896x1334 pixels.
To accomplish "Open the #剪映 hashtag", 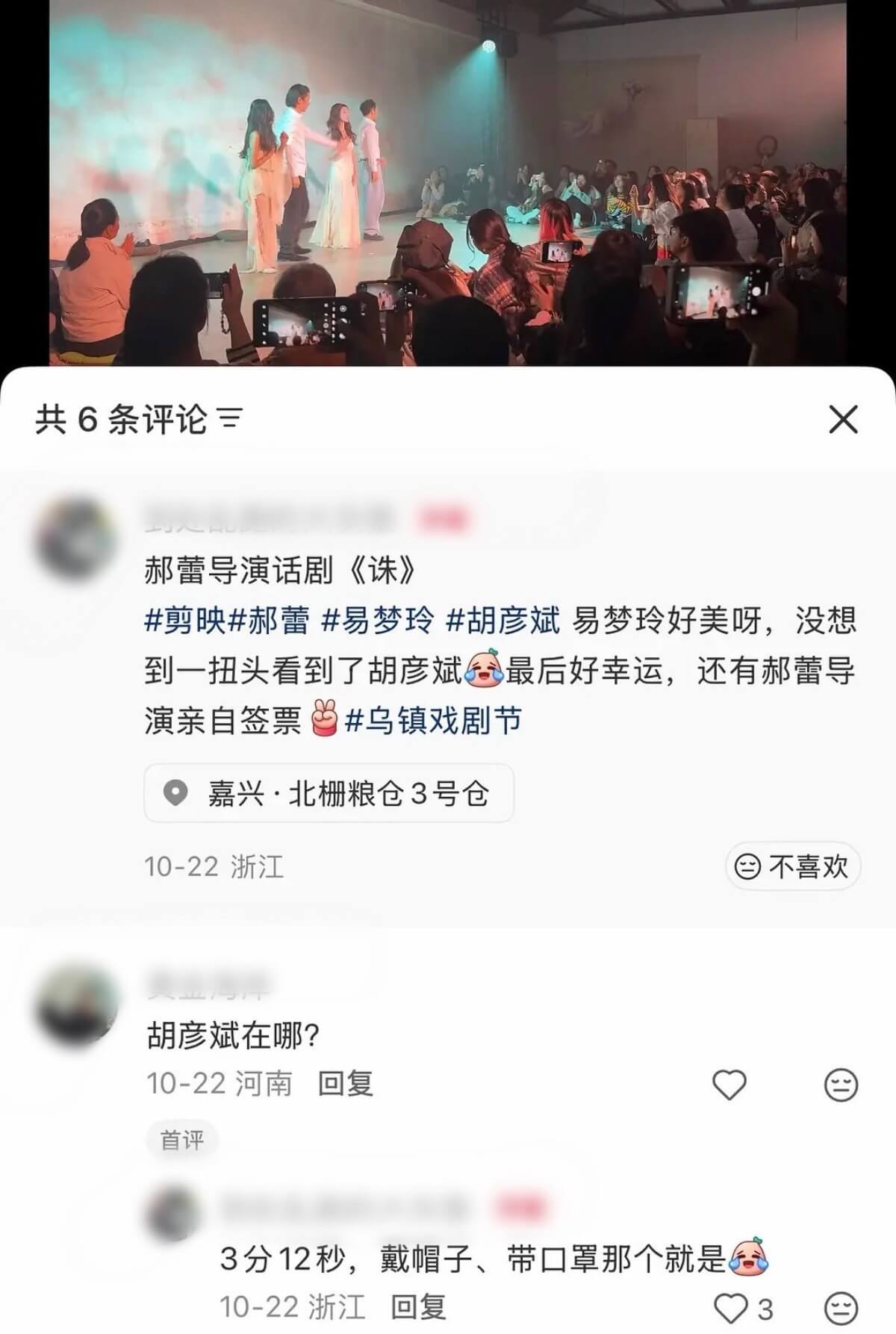I will pyautogui.click(x=185, y=621).
